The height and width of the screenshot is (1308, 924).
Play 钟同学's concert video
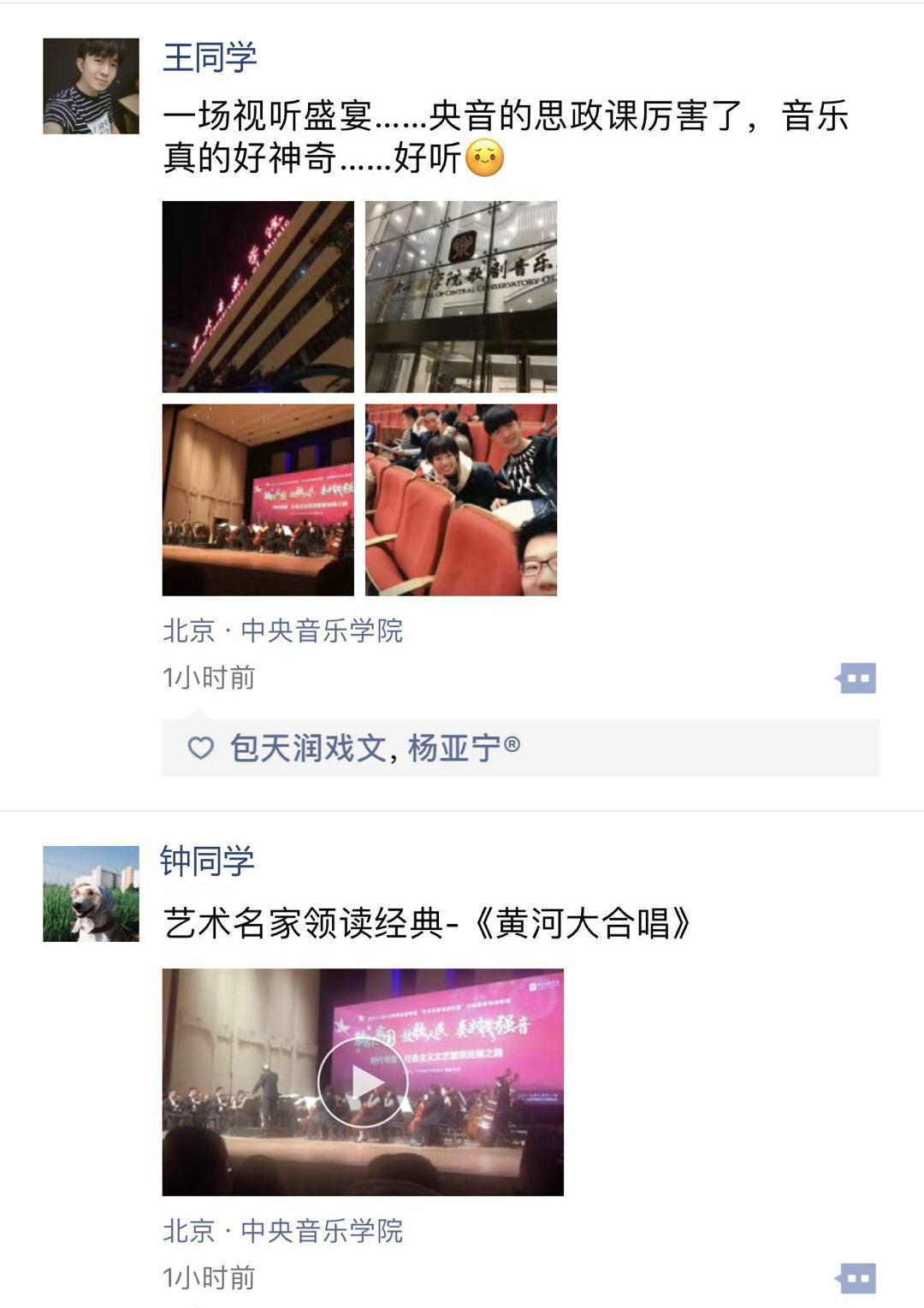coord(363,1082)
